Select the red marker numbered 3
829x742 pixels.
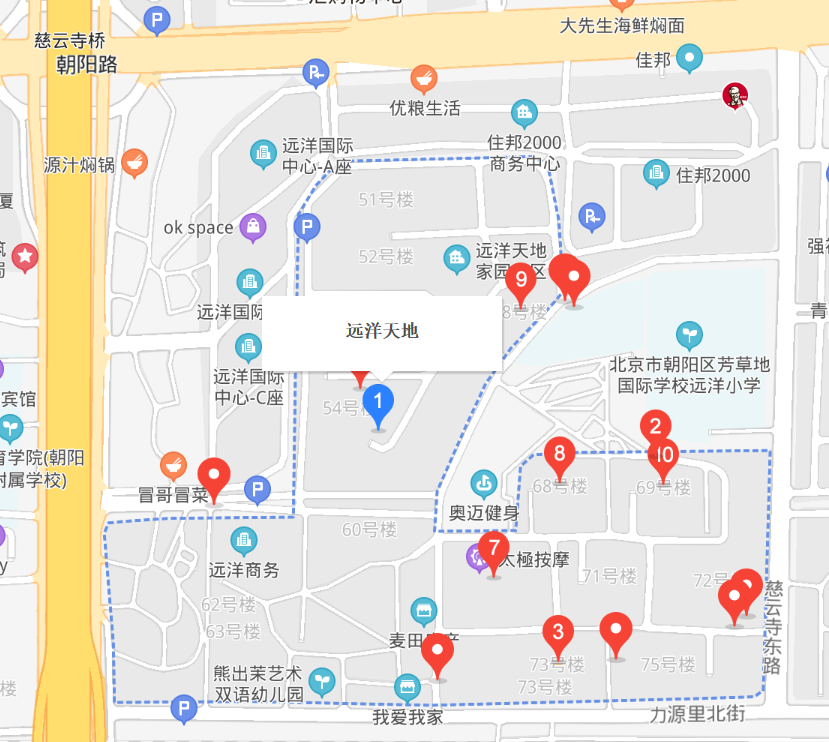tap(557, 632)
